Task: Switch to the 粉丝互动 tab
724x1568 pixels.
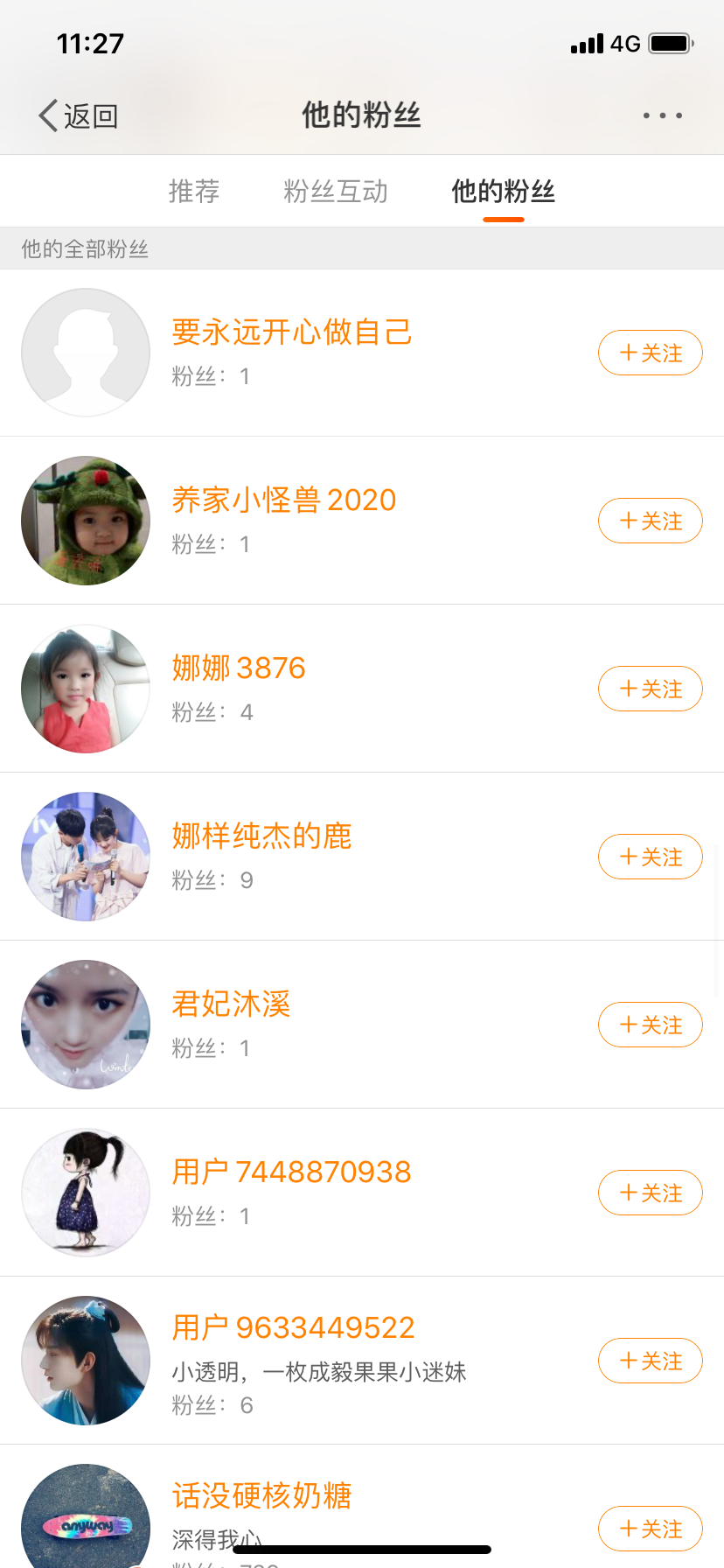Action: click(x=336, y=191)
